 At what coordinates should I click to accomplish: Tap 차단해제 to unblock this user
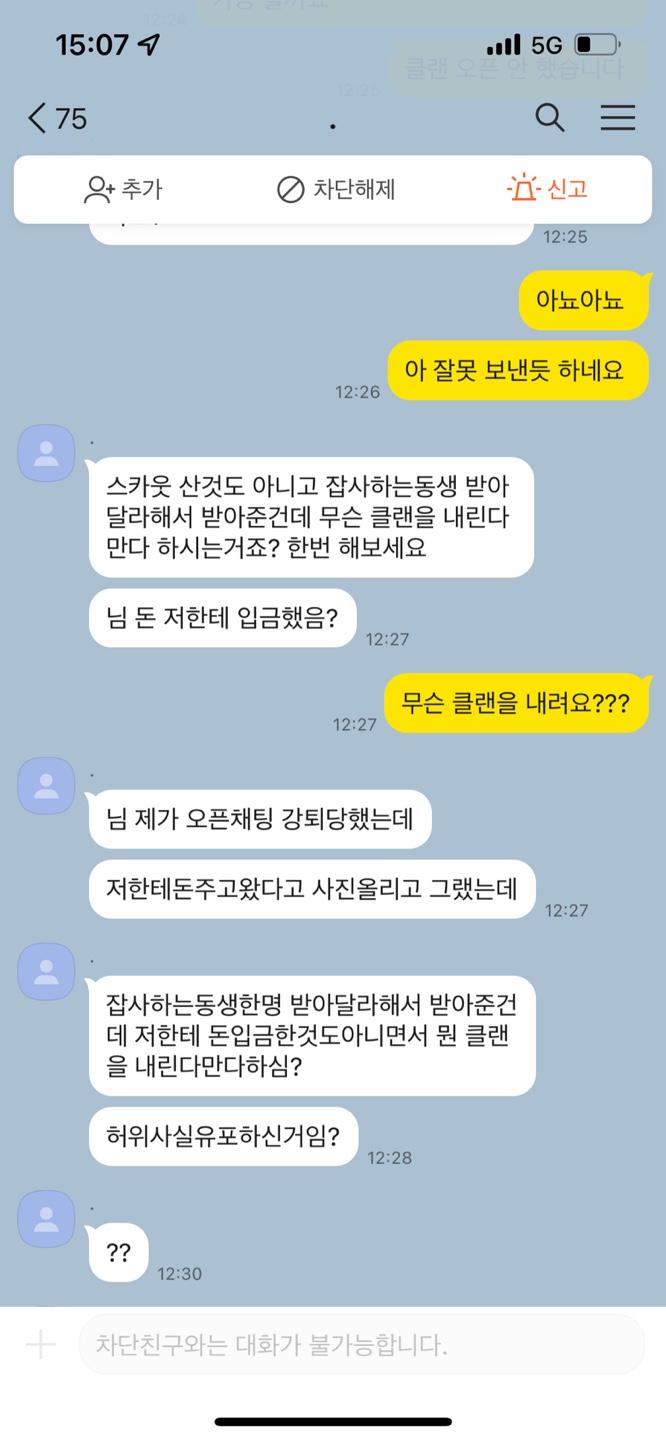(335, 189)
